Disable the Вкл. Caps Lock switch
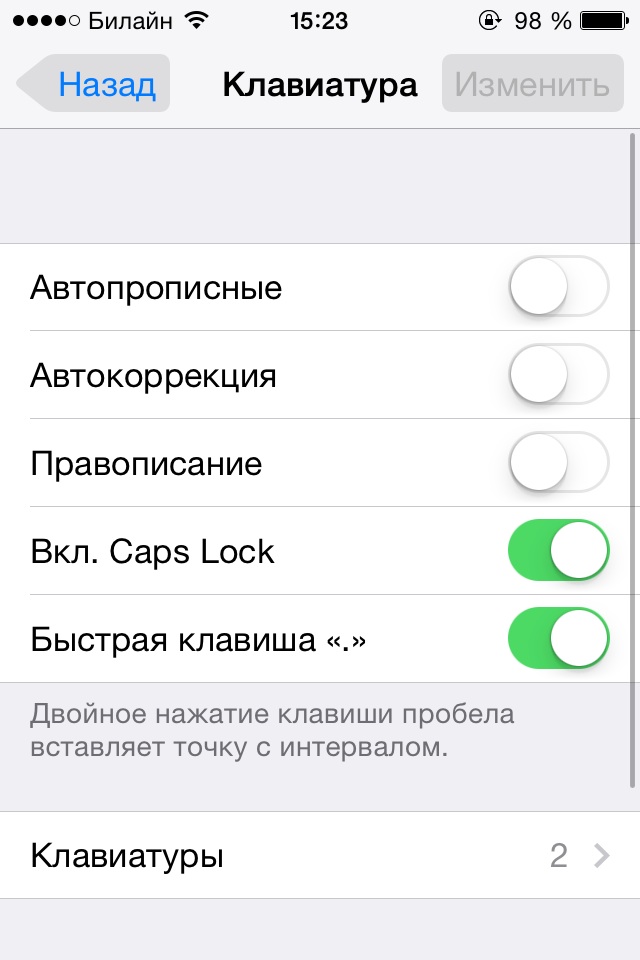 [558, 551]
